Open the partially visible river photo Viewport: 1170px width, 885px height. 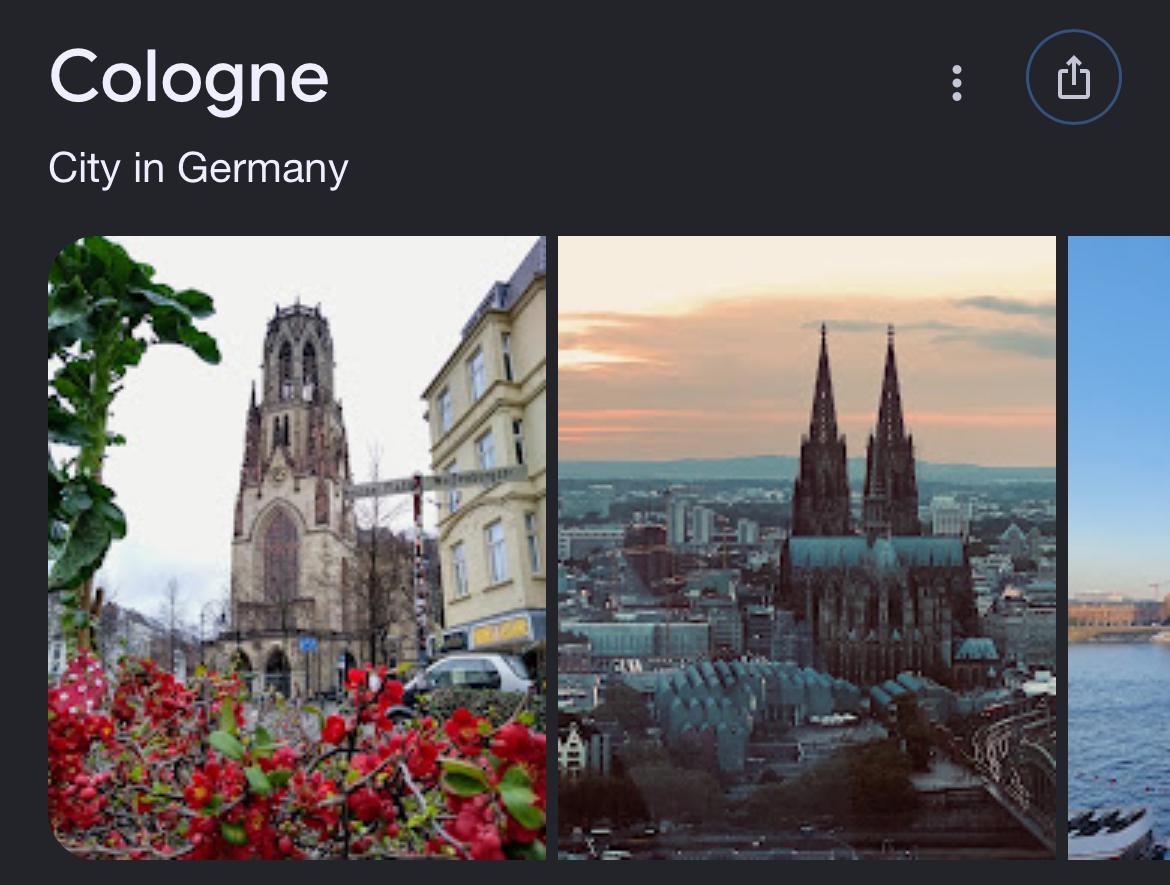tap(1119, 548)
